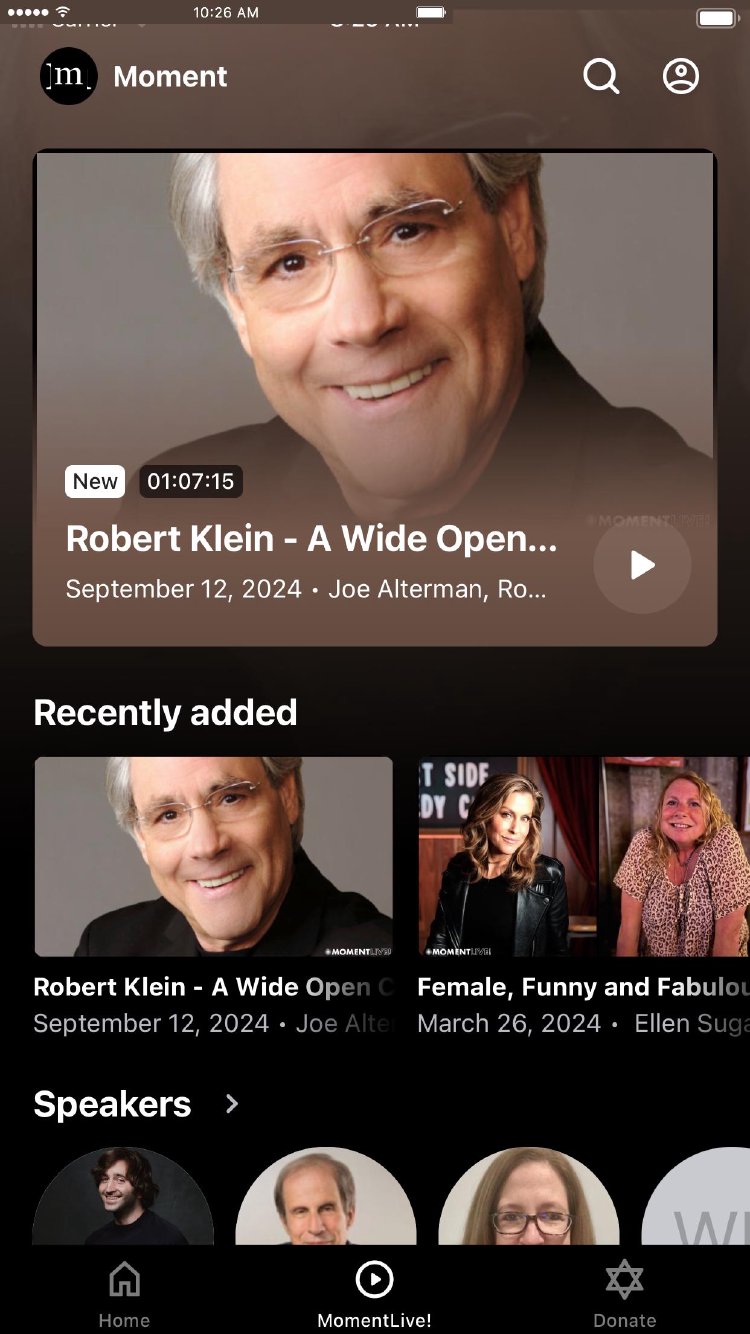Expand the Speakers section chevron
Viewport: 750px width, 1334px height.
coord(232,1104)
